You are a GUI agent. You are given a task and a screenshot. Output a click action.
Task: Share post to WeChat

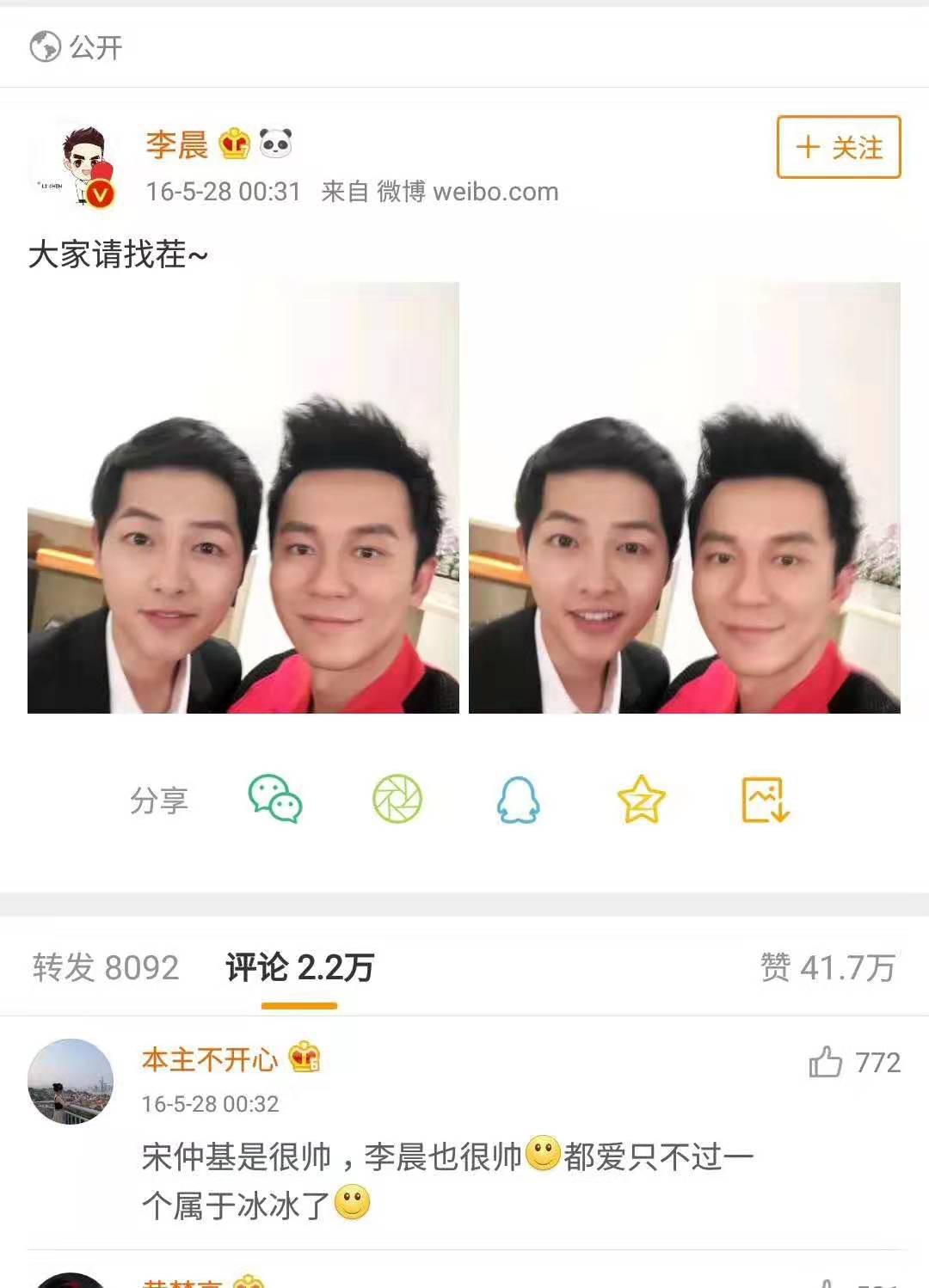274,799
